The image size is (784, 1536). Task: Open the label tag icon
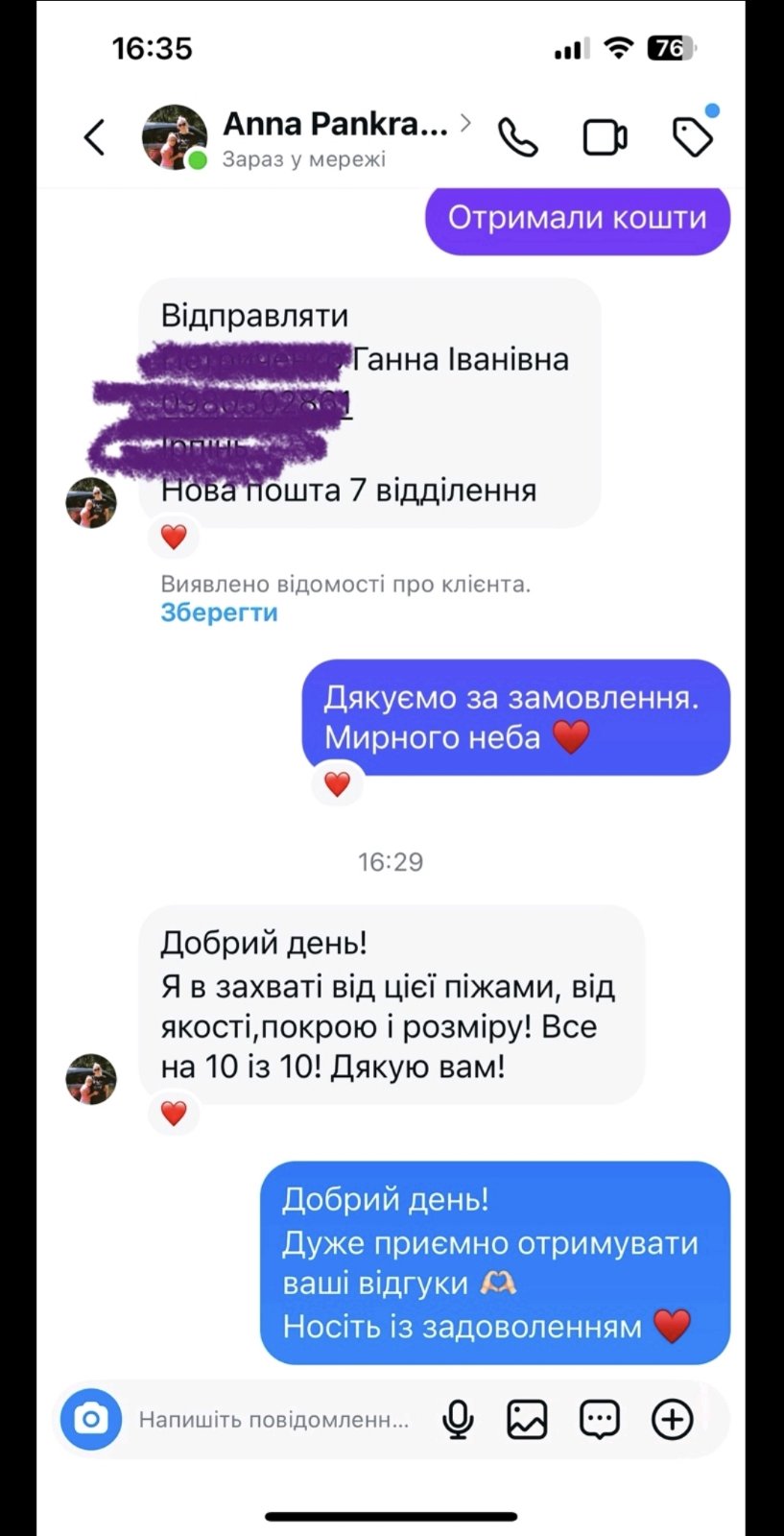tap(694, 135)
